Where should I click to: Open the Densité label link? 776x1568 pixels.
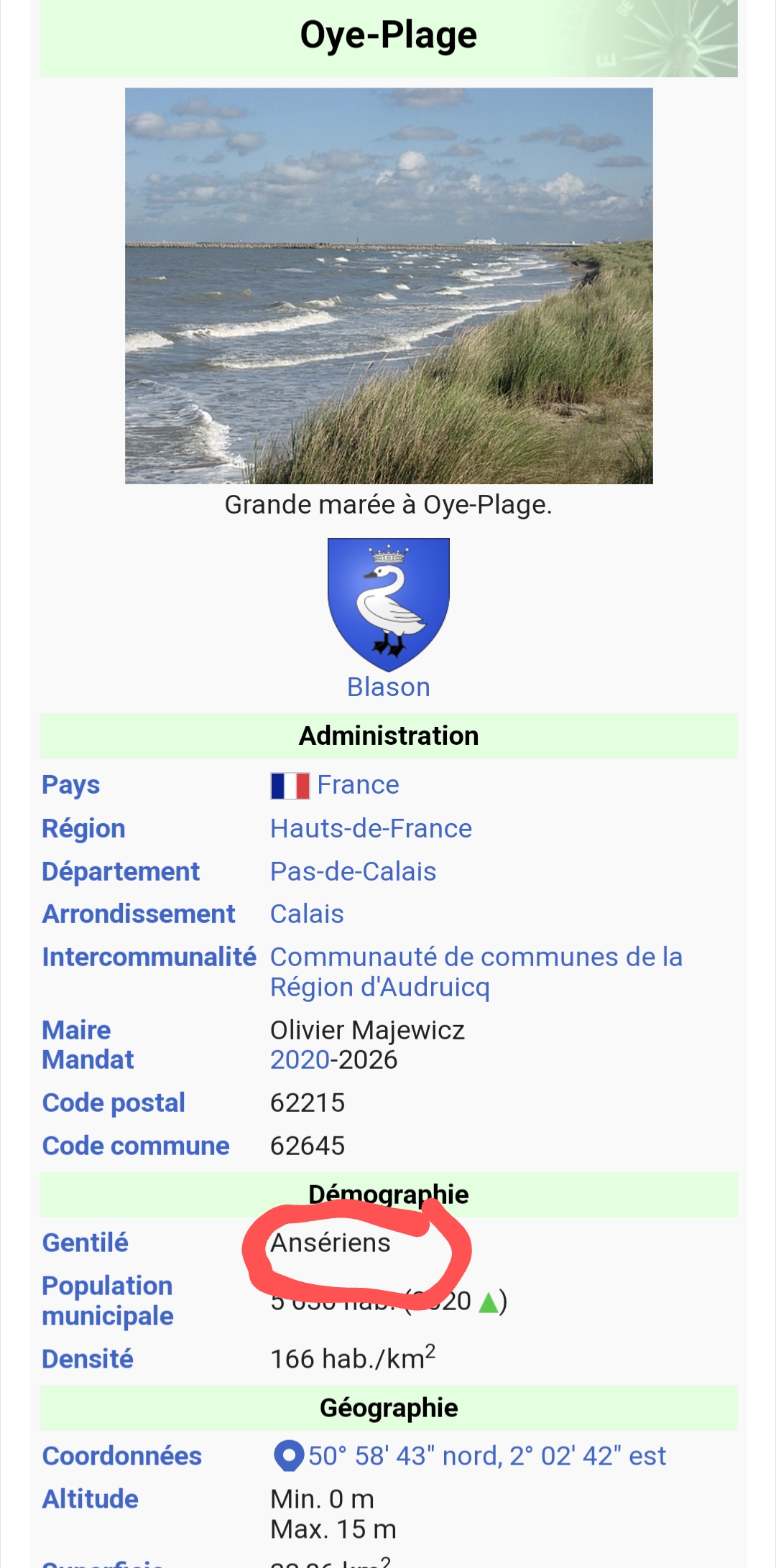click(x=88, y=1359)
